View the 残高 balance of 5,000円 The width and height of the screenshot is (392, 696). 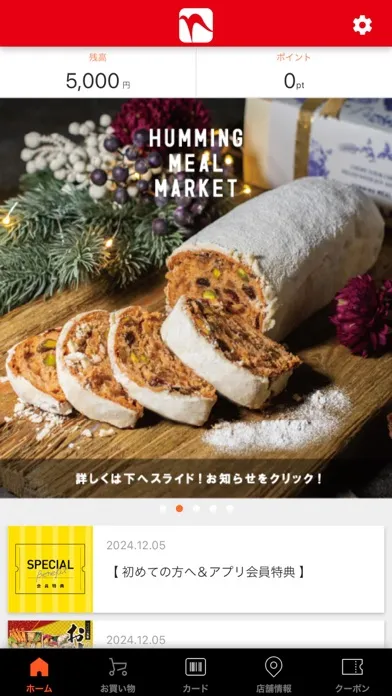[x=98, y=72]
